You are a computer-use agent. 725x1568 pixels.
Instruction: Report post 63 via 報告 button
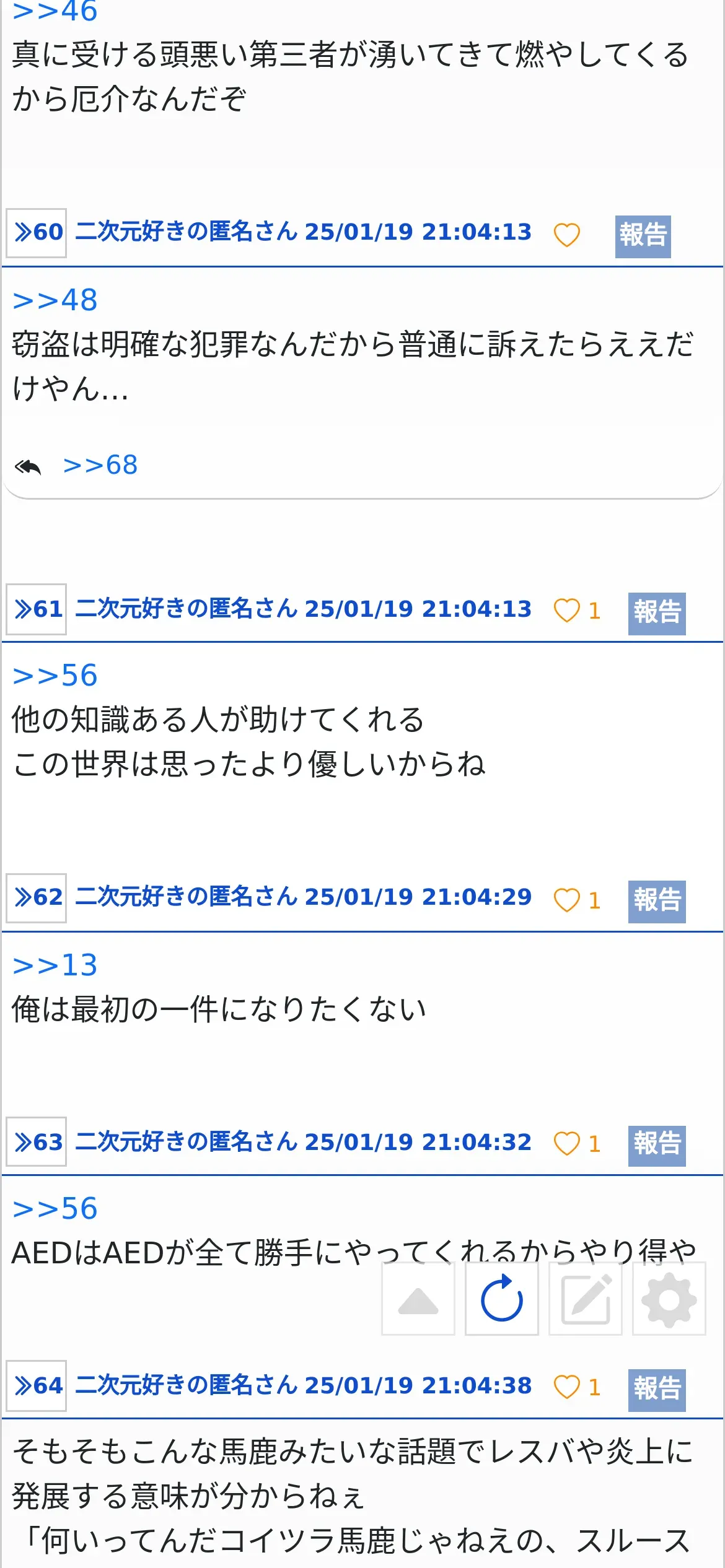657,1146
